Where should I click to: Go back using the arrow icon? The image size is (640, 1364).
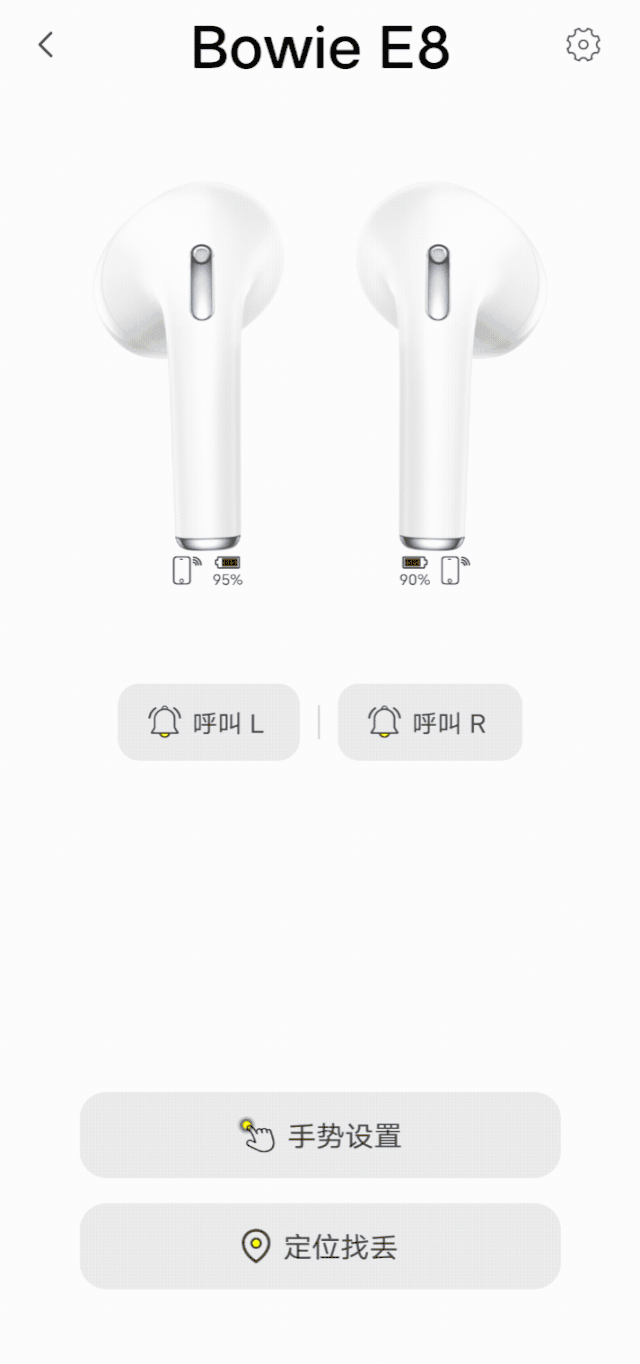(46, 45)
